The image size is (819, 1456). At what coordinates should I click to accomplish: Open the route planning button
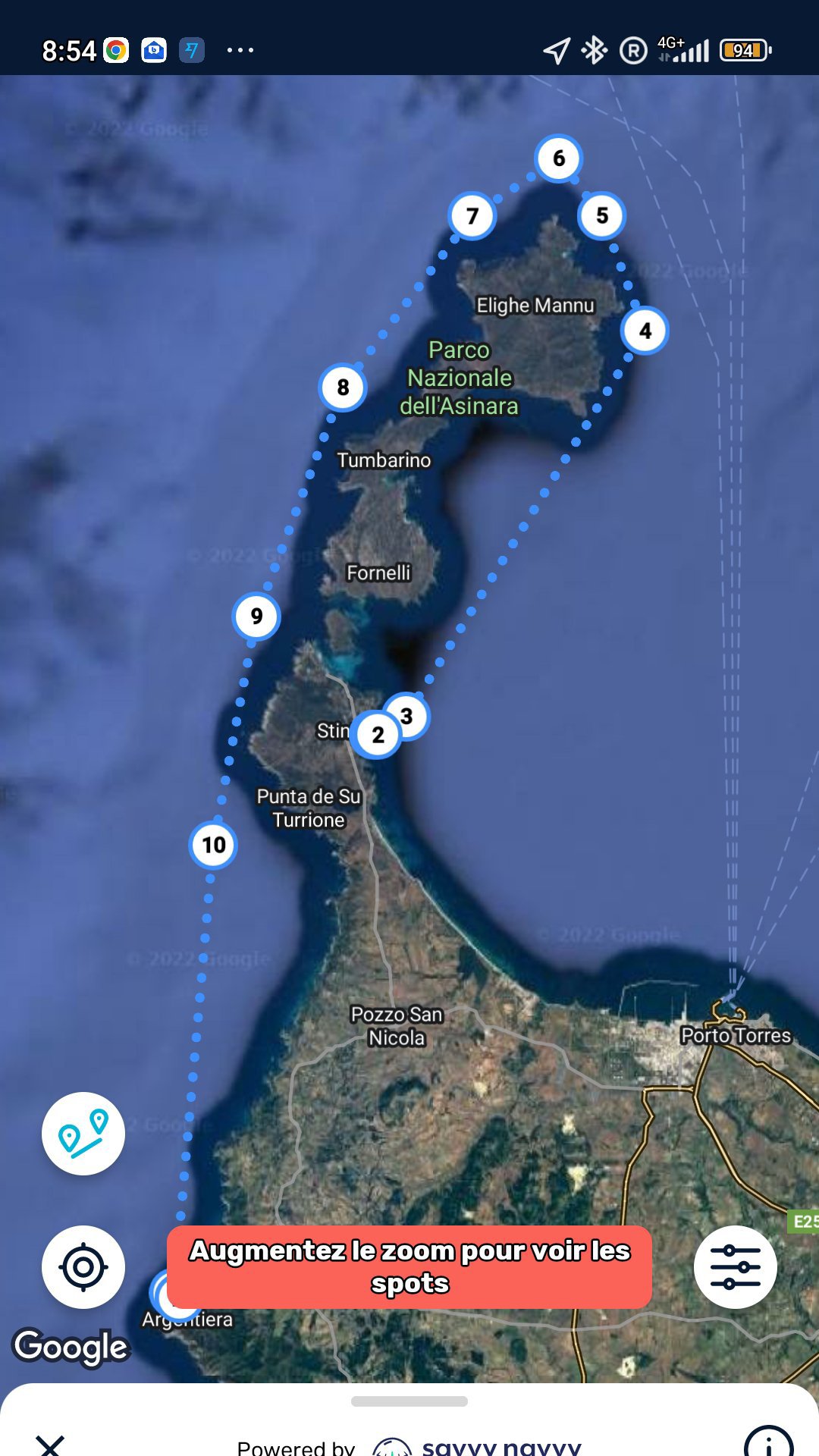83,1134
